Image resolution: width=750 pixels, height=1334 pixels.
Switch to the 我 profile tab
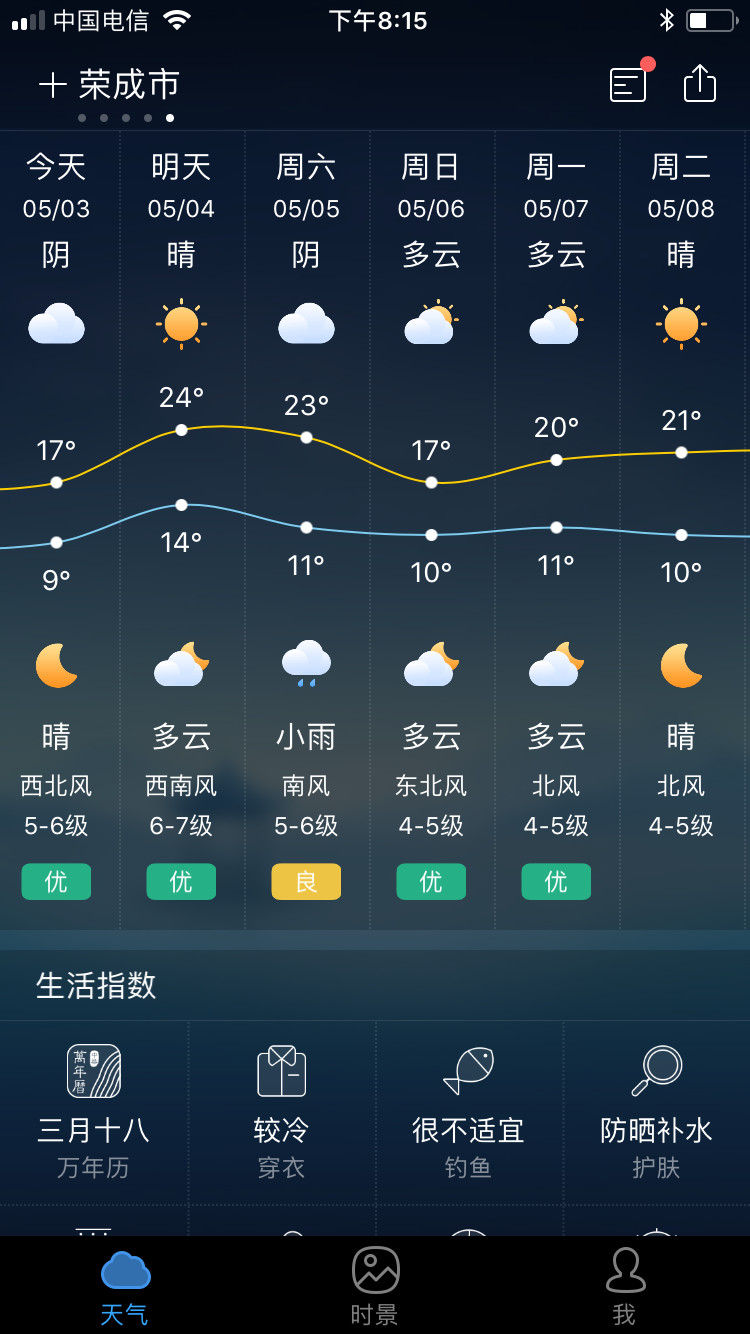[x=625, y=1286]
